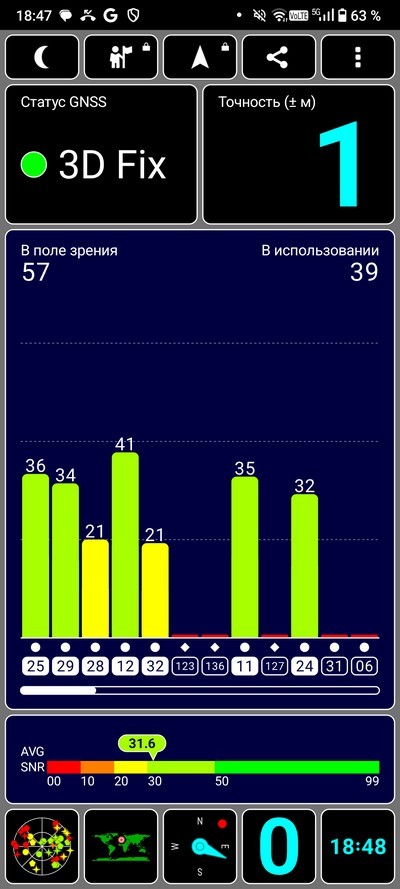Open the satellite sky view radar tile
This screenshot has width=400, height=889.
click(42, 846)
